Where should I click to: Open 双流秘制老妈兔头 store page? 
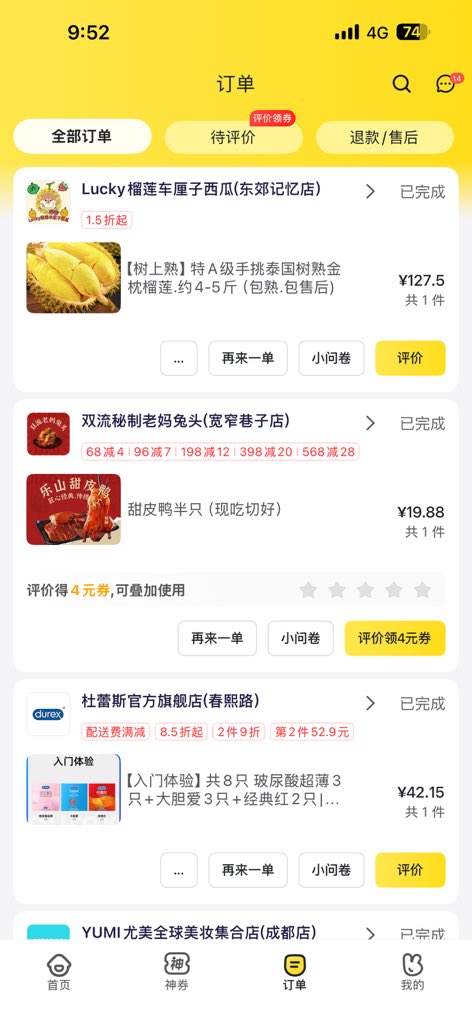pyautogui.click(x=186, y=421)
